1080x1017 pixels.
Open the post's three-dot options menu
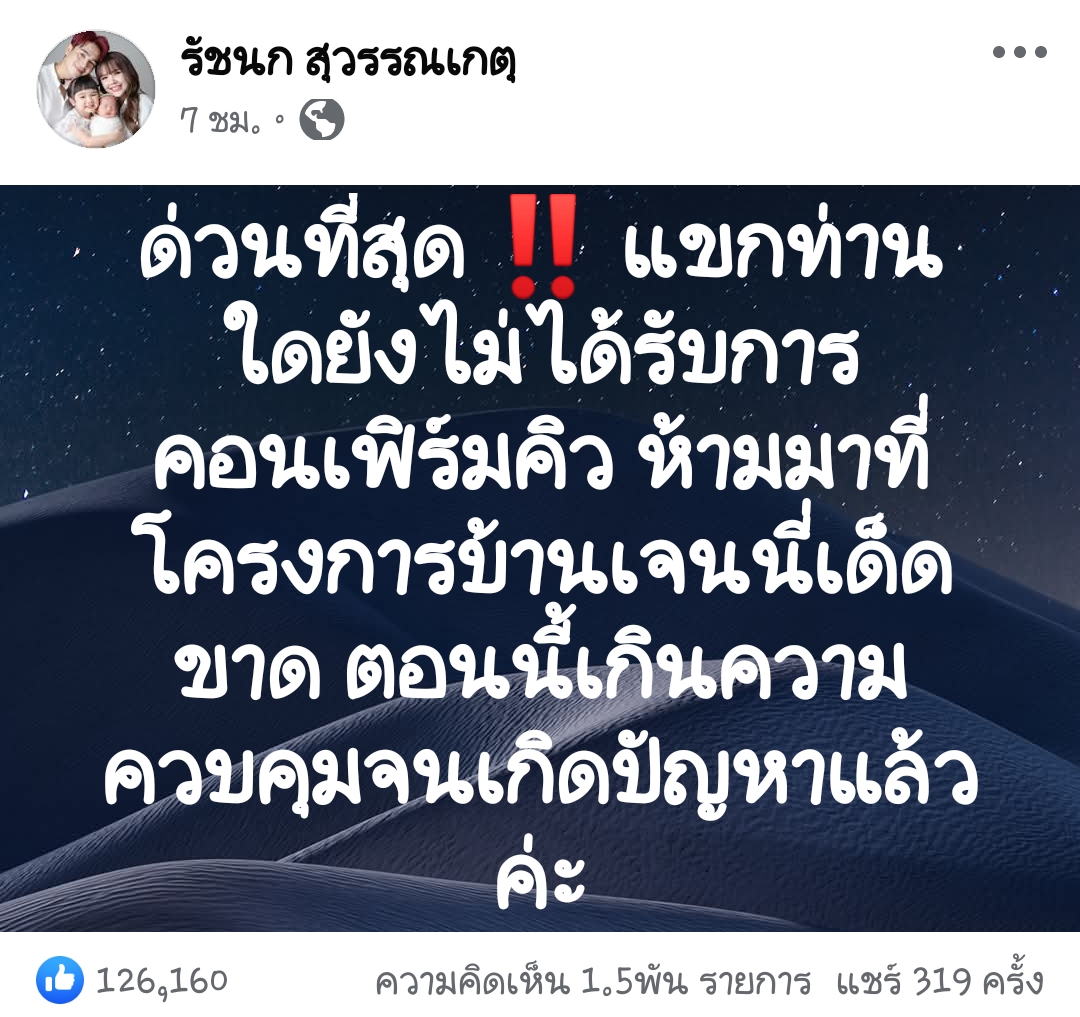coord(1019,53)
